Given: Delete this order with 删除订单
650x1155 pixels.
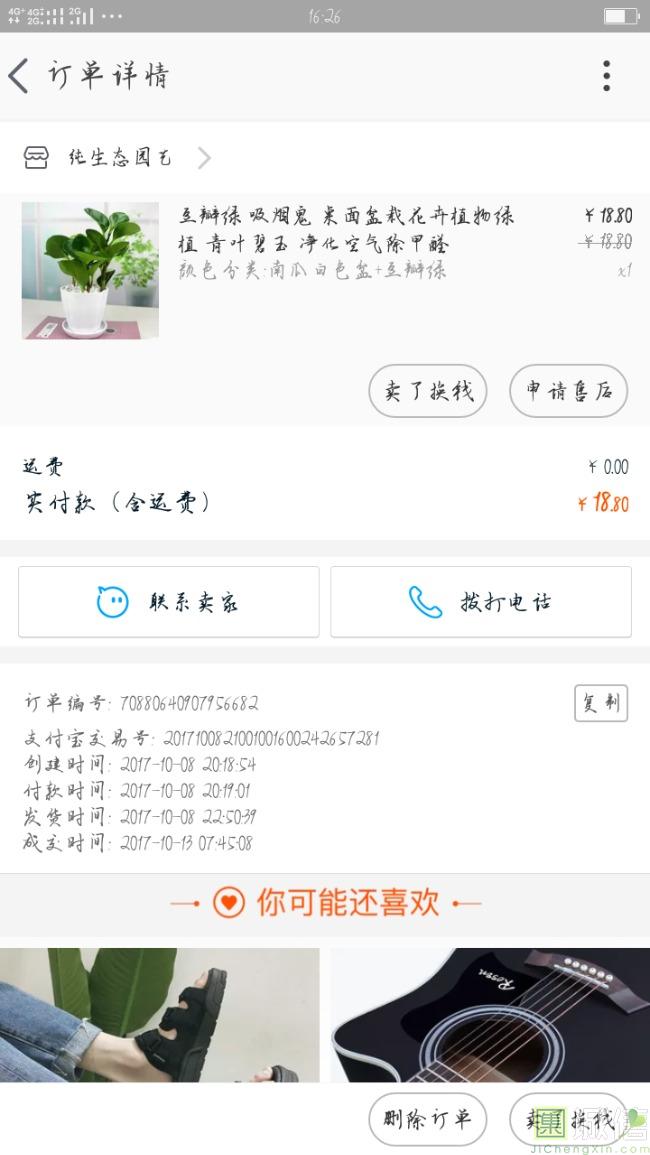Looking at the screenshot, I should [x=427, y=1119].
